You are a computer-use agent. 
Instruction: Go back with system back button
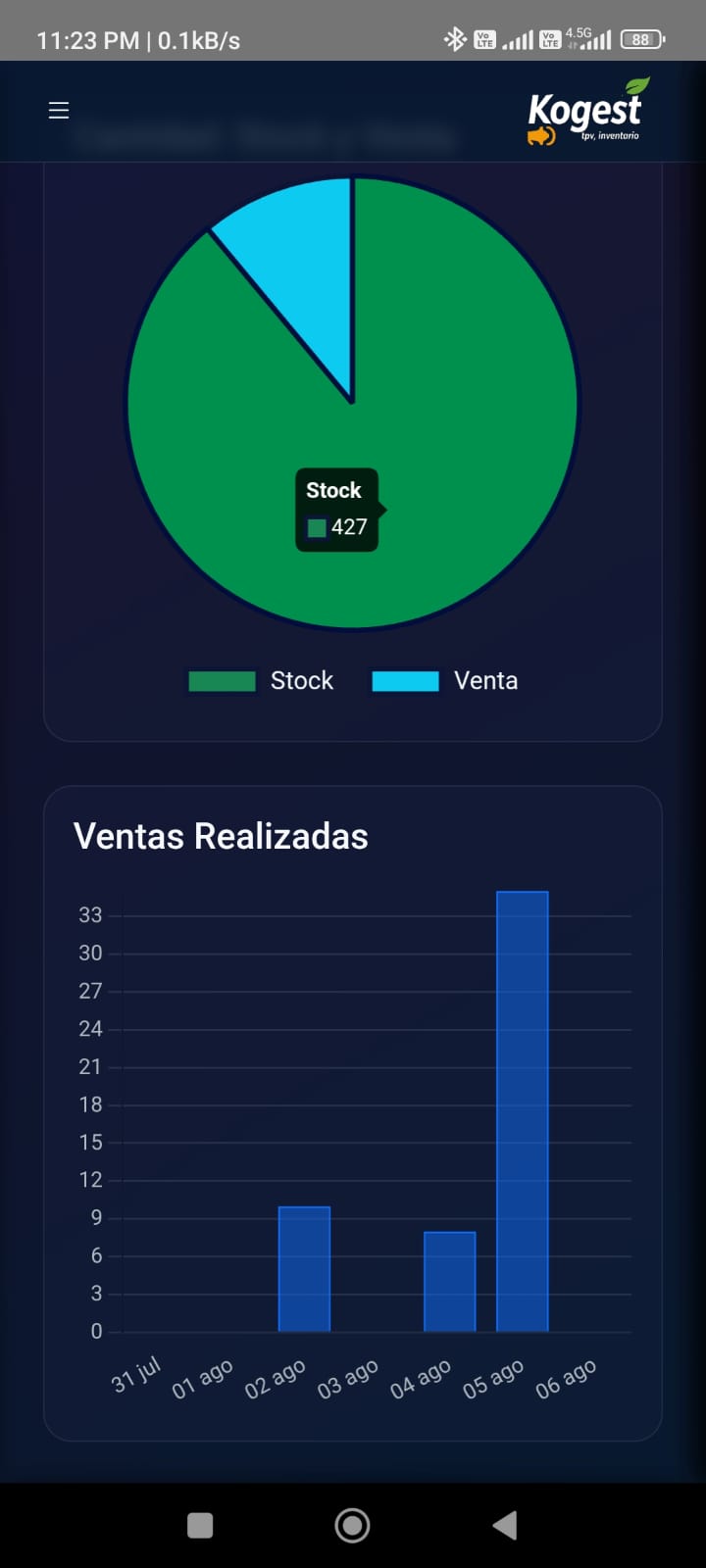click(x=504, y=1525)
